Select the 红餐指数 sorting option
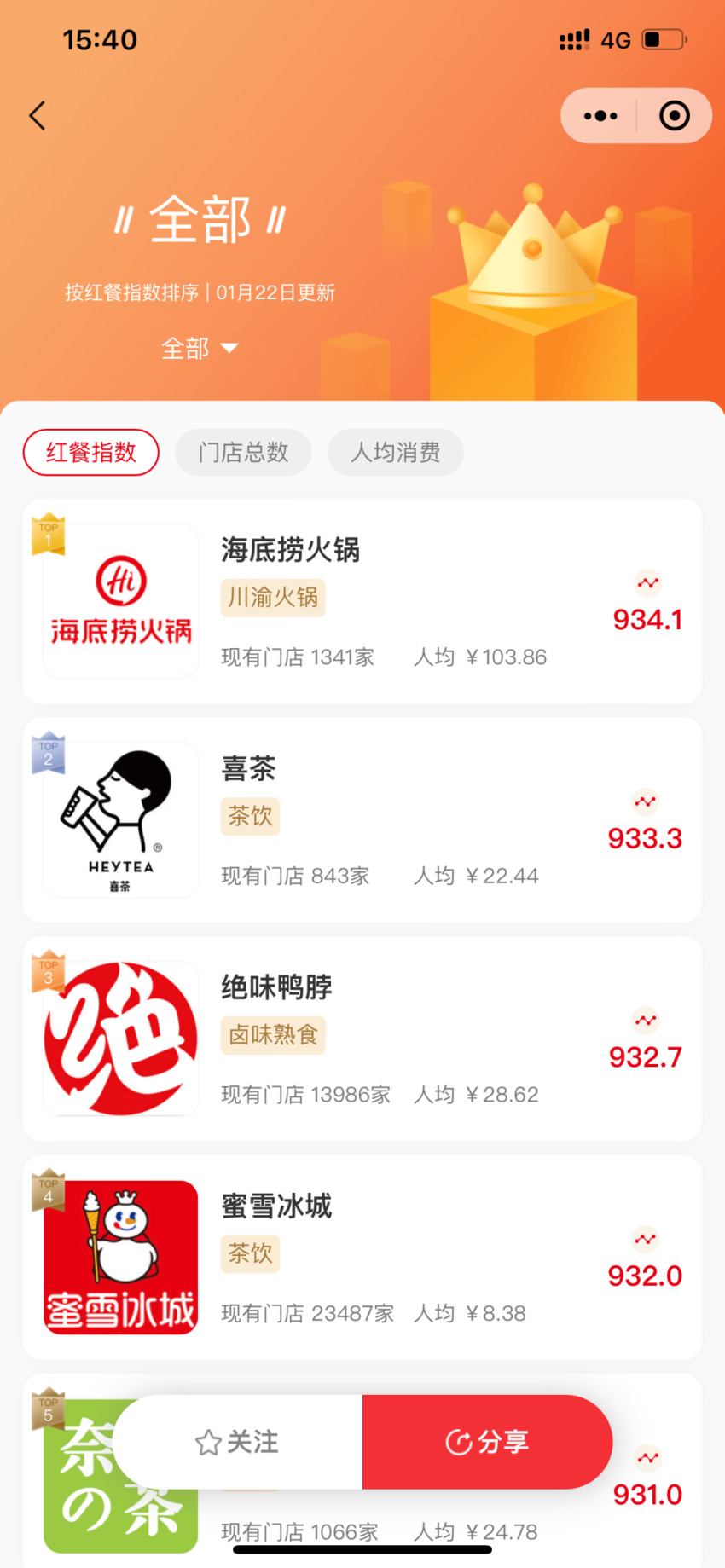Image resolution: width=725 pixels, height=1568 pixels. click(x=90, y=453)
